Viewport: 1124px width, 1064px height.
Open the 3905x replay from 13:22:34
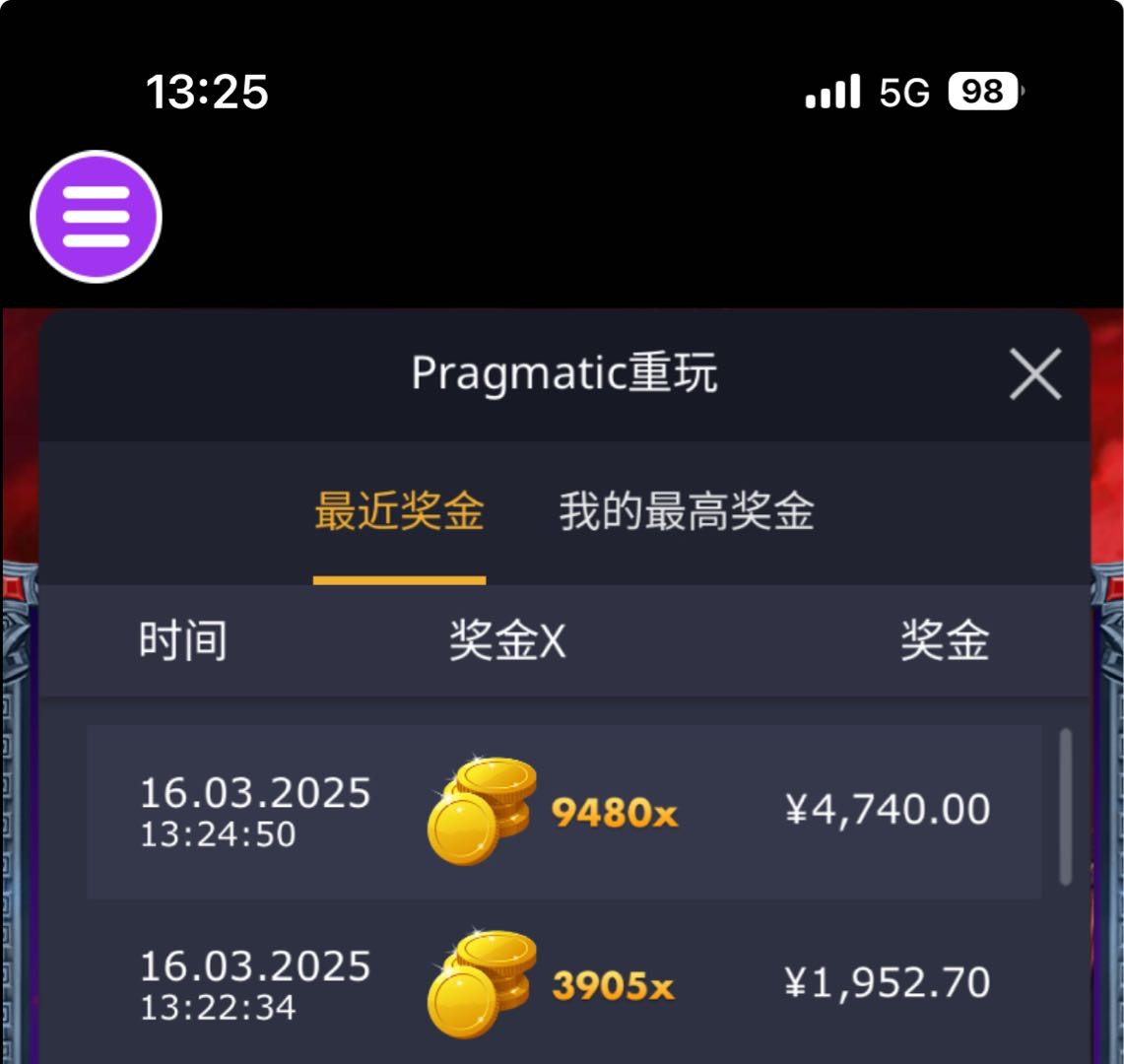pyautogui.click(x=563, y=985)
